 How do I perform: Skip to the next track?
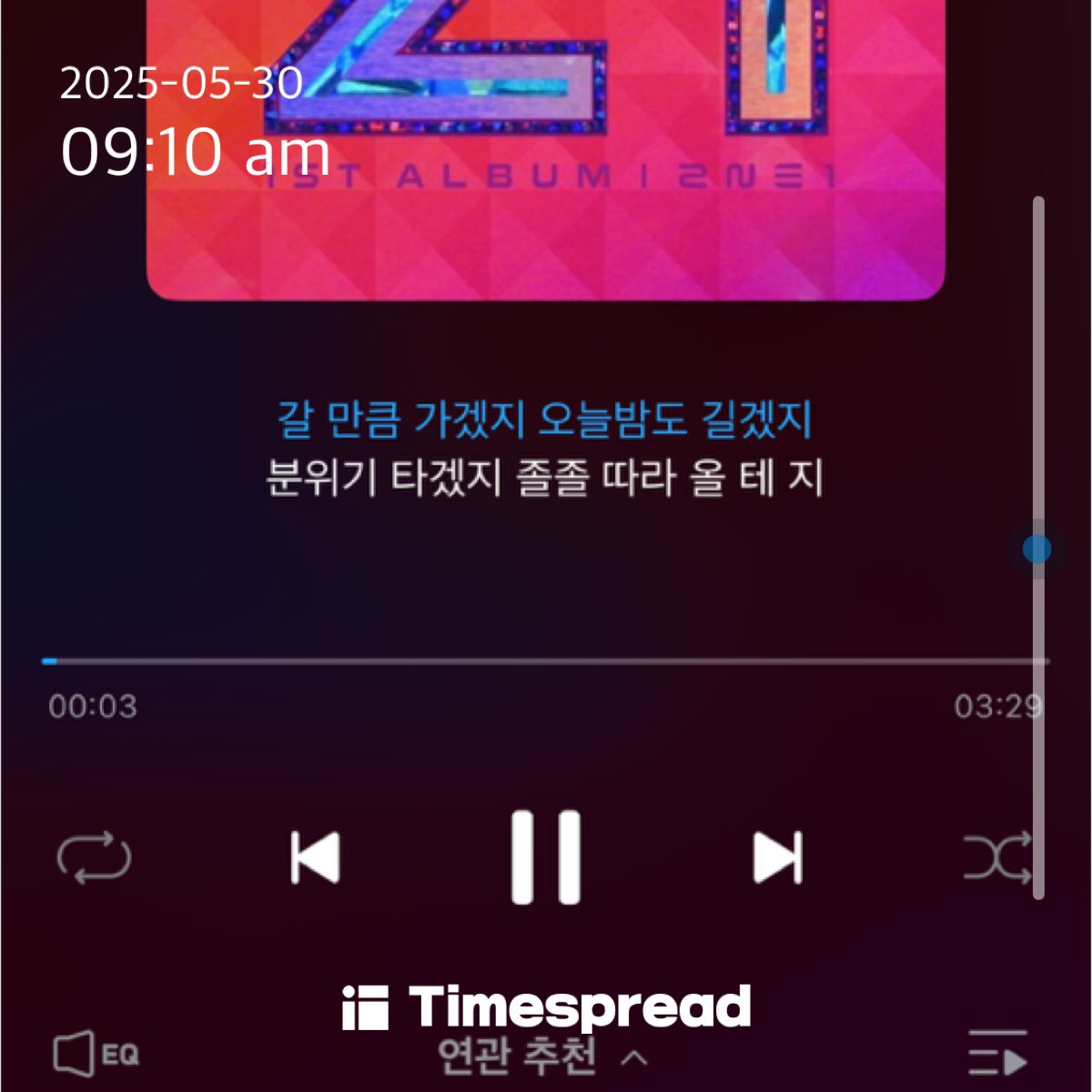click(x=777, y=857)
